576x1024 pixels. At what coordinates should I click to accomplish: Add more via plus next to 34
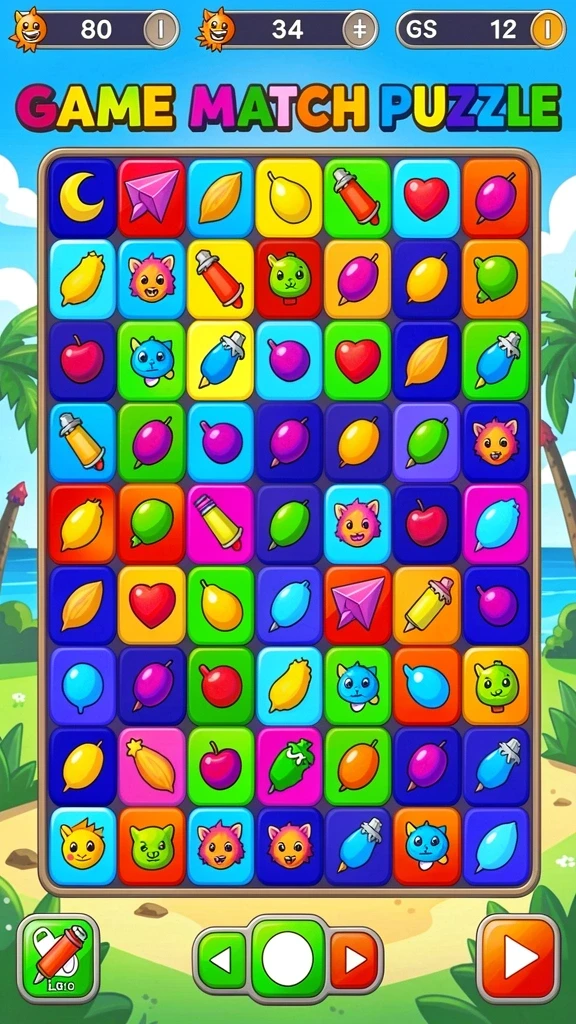click(x=360, y=29)
